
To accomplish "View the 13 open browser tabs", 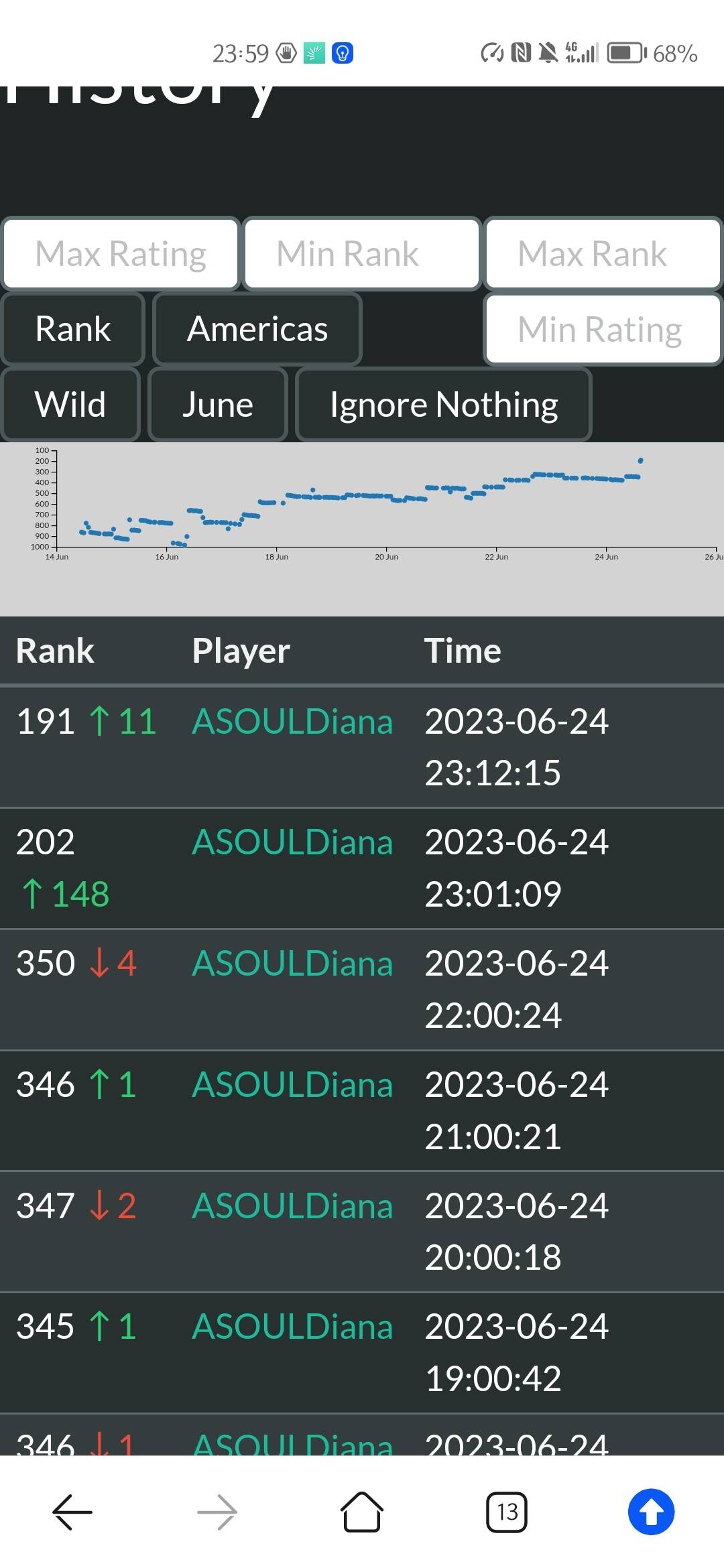I will pyautogui.click(x=507, y=1512).
